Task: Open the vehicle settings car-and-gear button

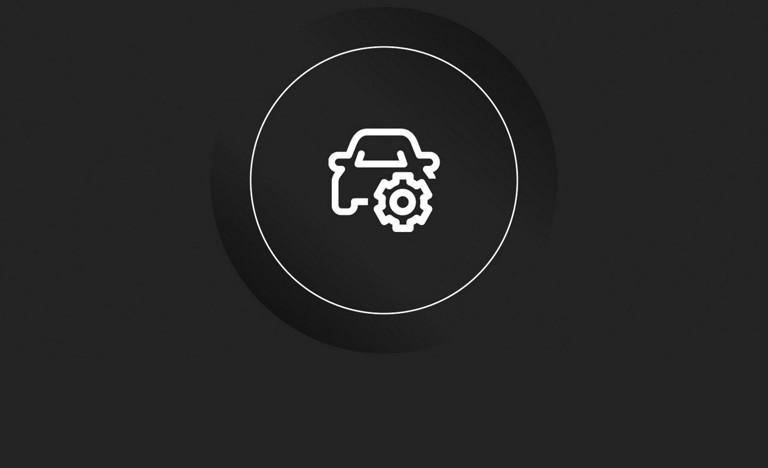Action: 383,180
